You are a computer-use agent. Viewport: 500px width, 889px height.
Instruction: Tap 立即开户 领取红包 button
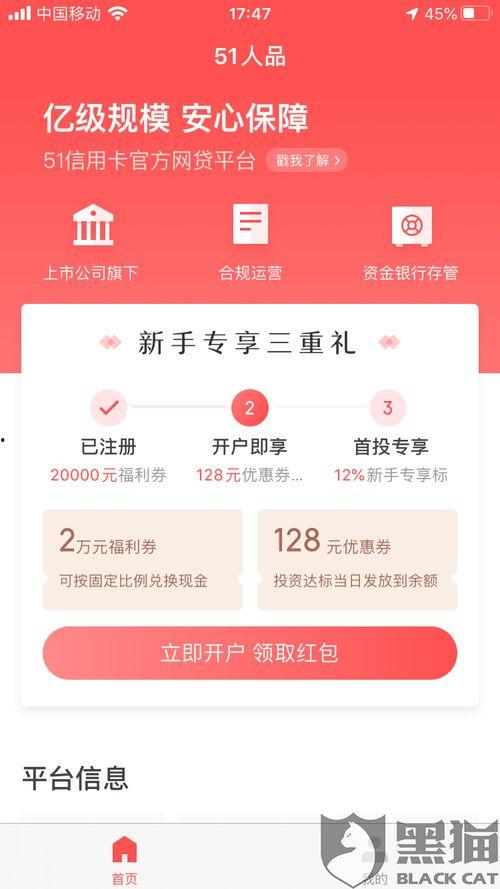249,653
